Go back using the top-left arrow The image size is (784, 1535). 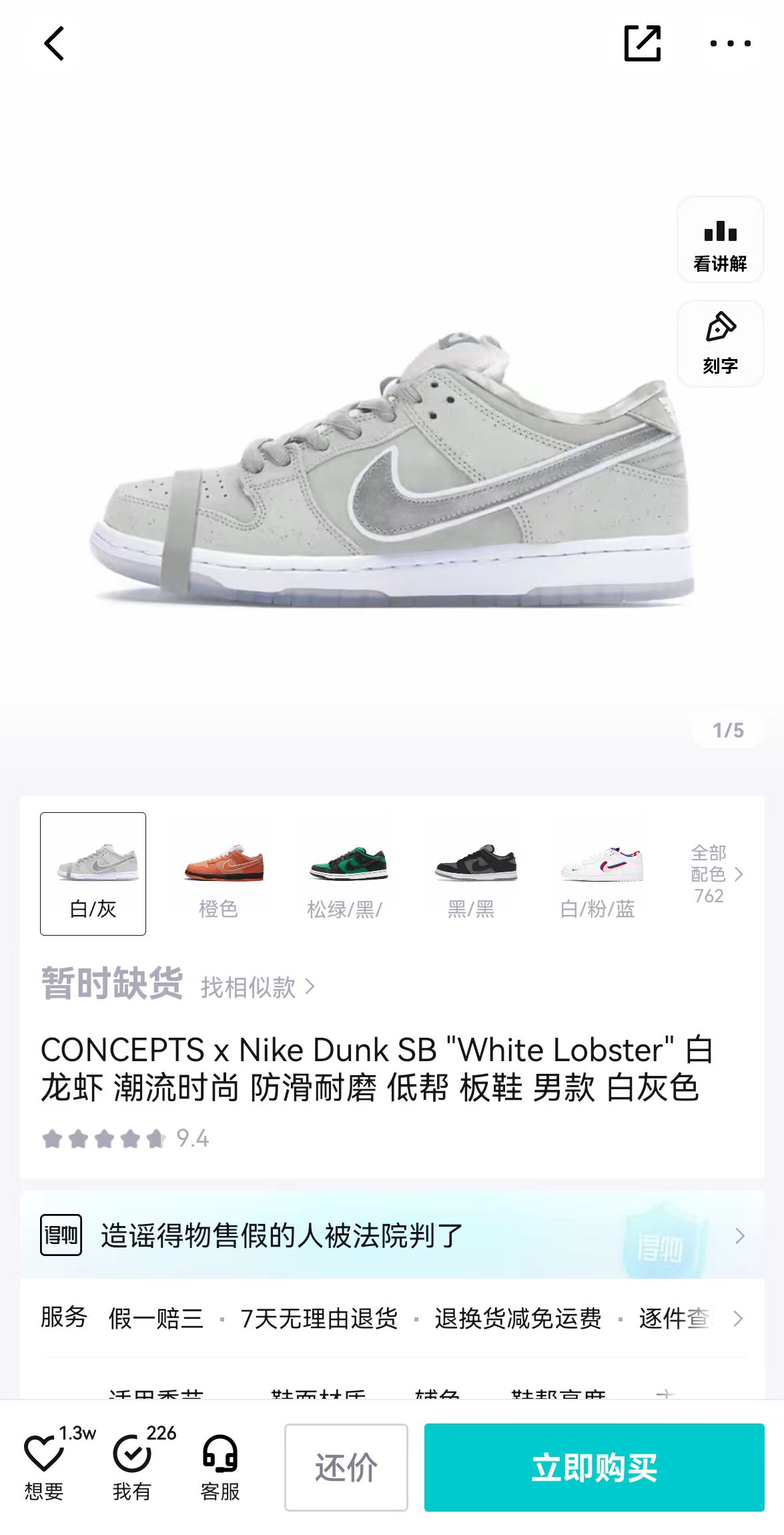tap(54, 44)
